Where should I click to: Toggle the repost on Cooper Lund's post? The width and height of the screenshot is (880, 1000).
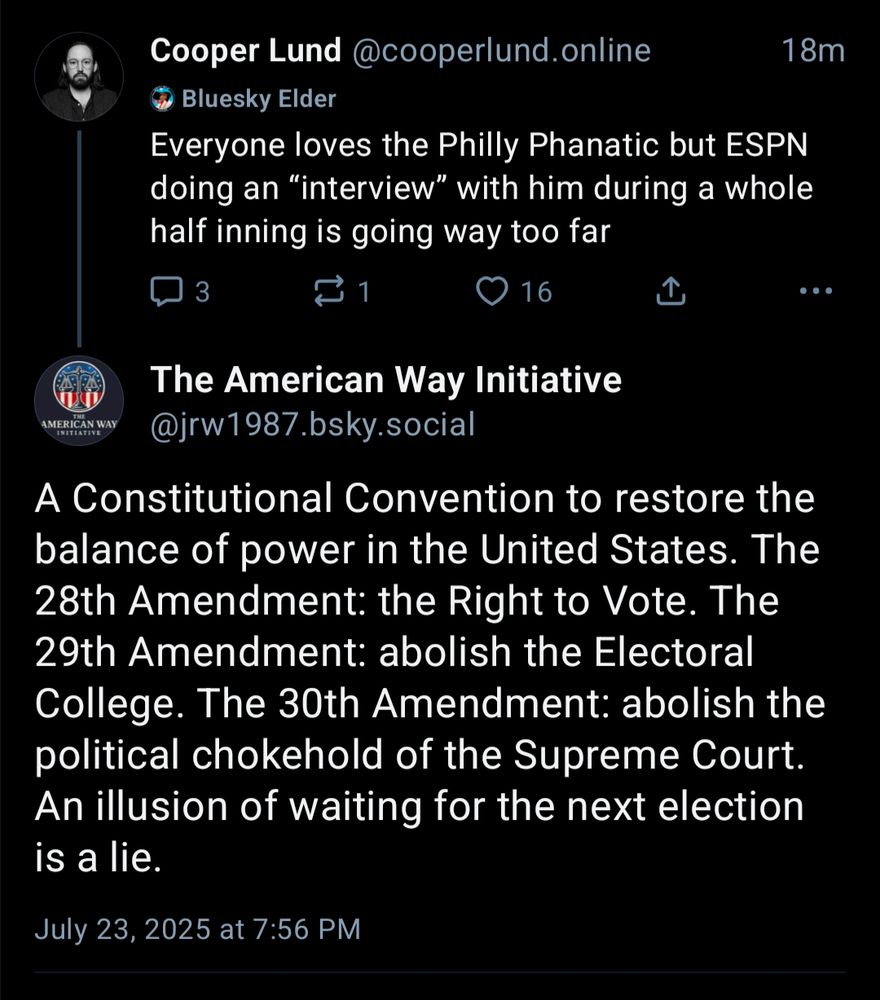point(330,291)
